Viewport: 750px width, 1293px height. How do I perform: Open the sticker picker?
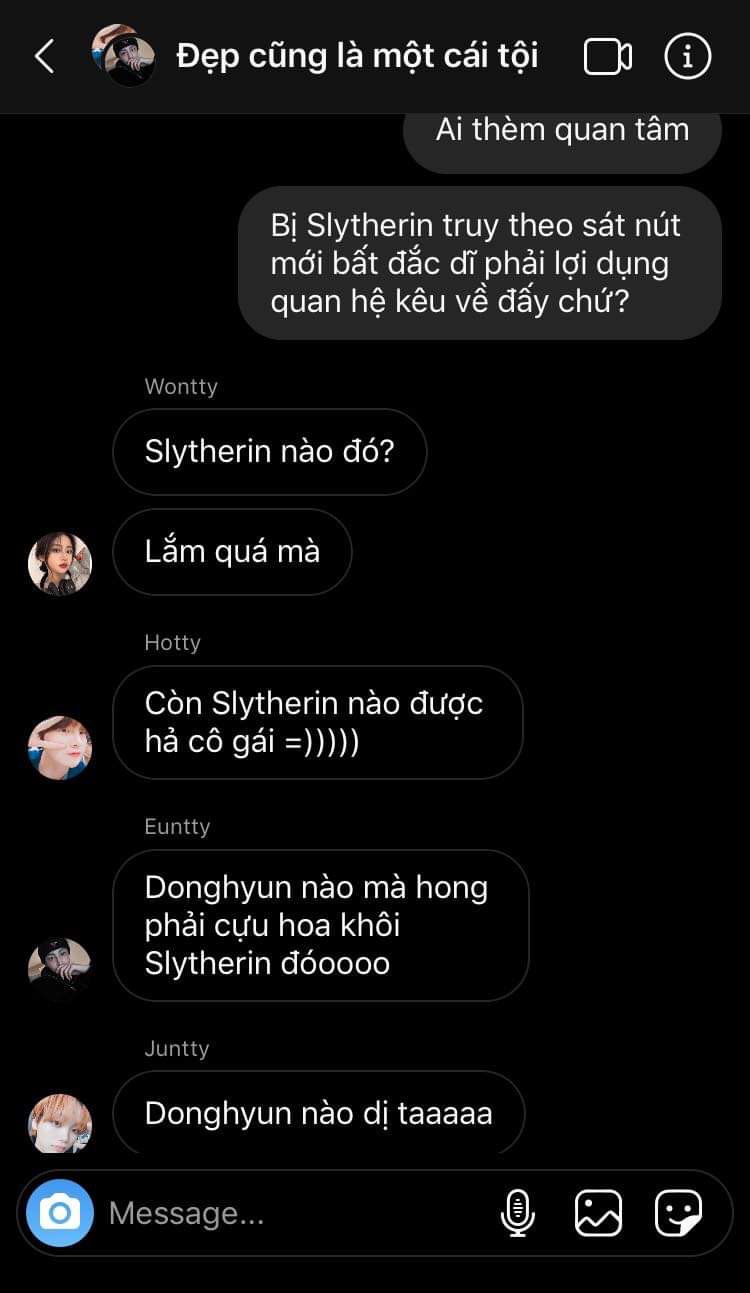pos(678,1213)
